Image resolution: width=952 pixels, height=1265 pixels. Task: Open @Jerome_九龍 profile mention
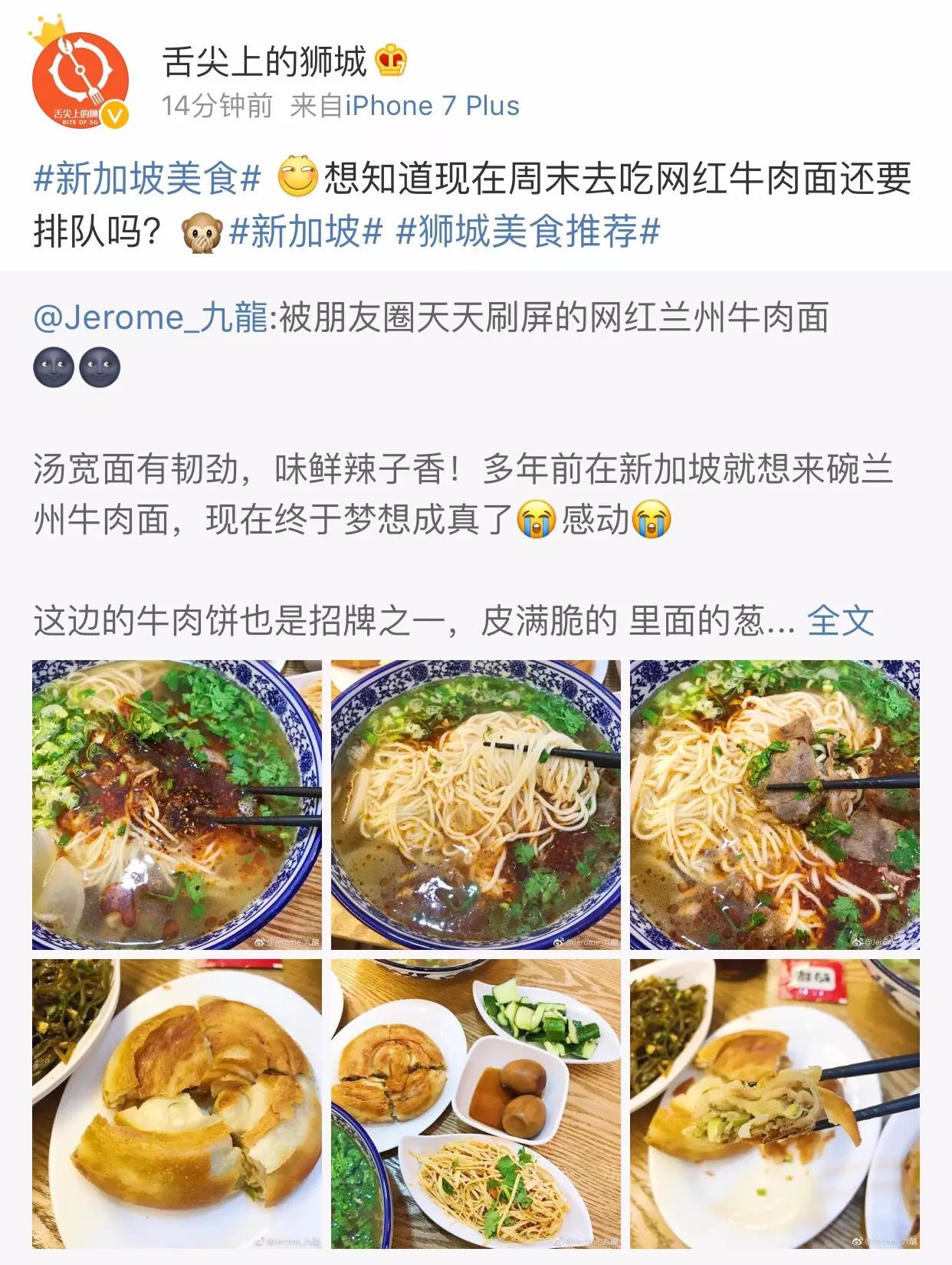[x=150, y=317]
